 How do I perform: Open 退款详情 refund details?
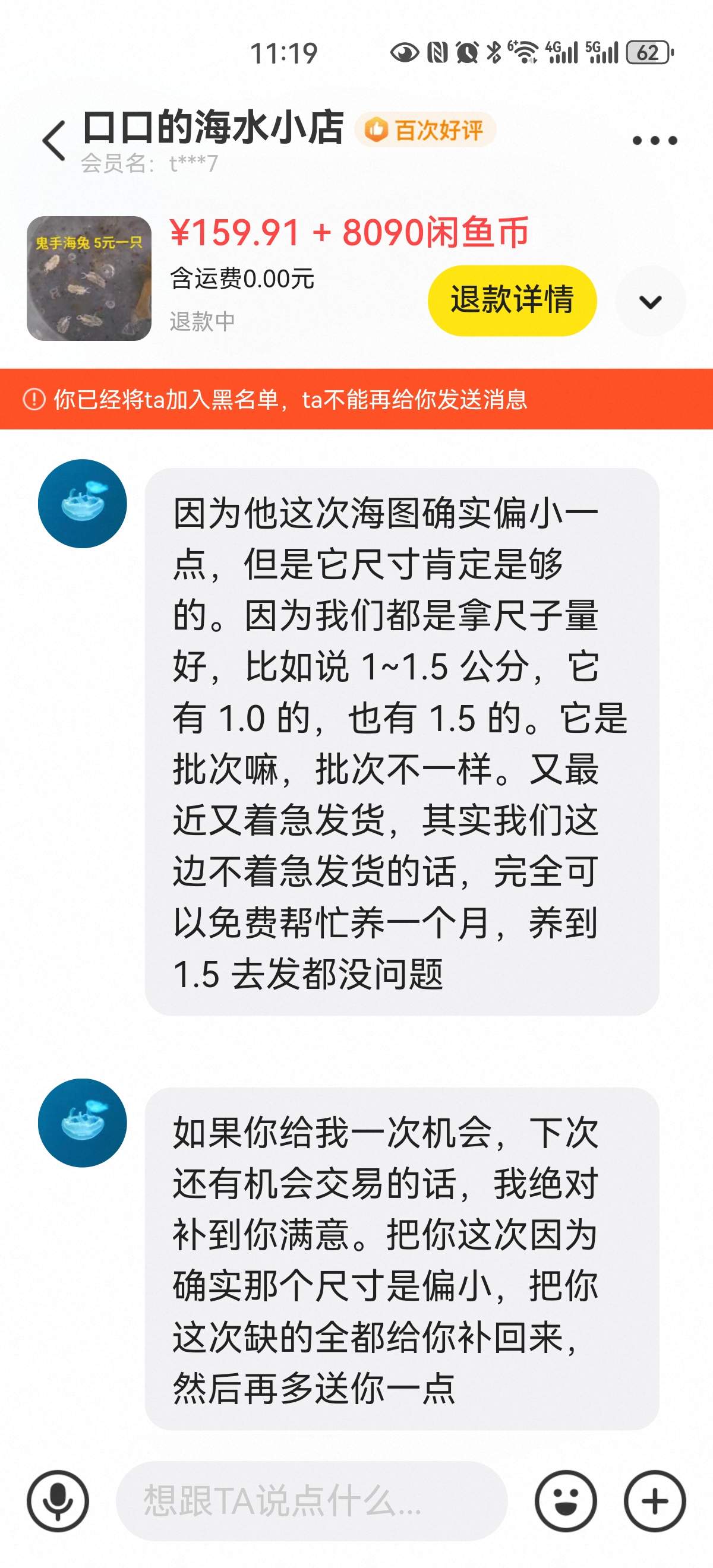pos(512,300)
